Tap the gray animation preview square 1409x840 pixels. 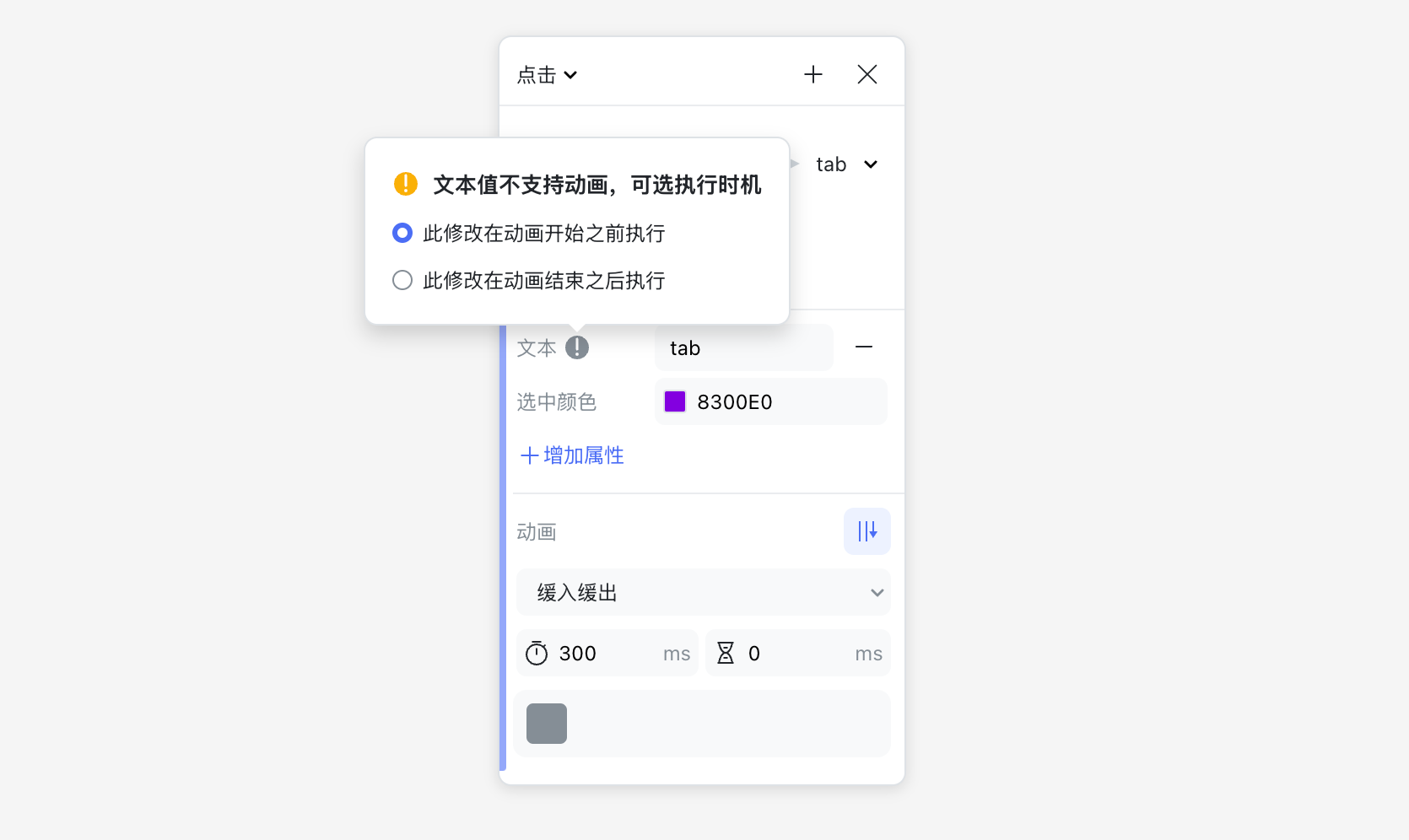(x=547, y=724)
